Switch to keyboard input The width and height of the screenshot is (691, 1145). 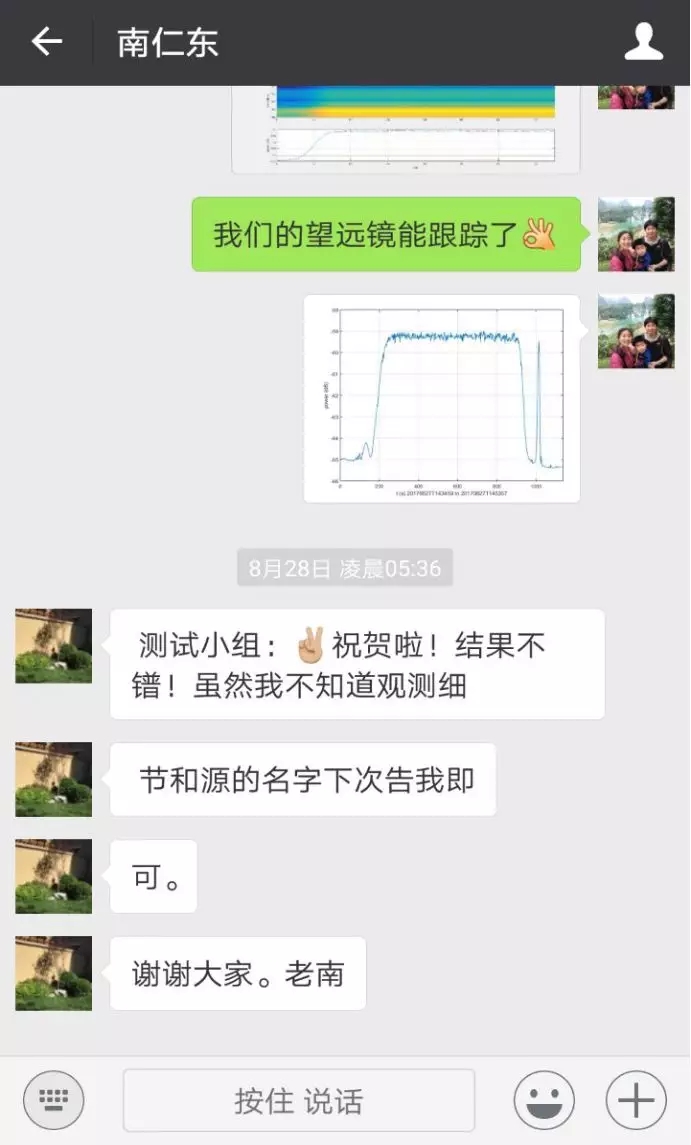coord(54,1100)
